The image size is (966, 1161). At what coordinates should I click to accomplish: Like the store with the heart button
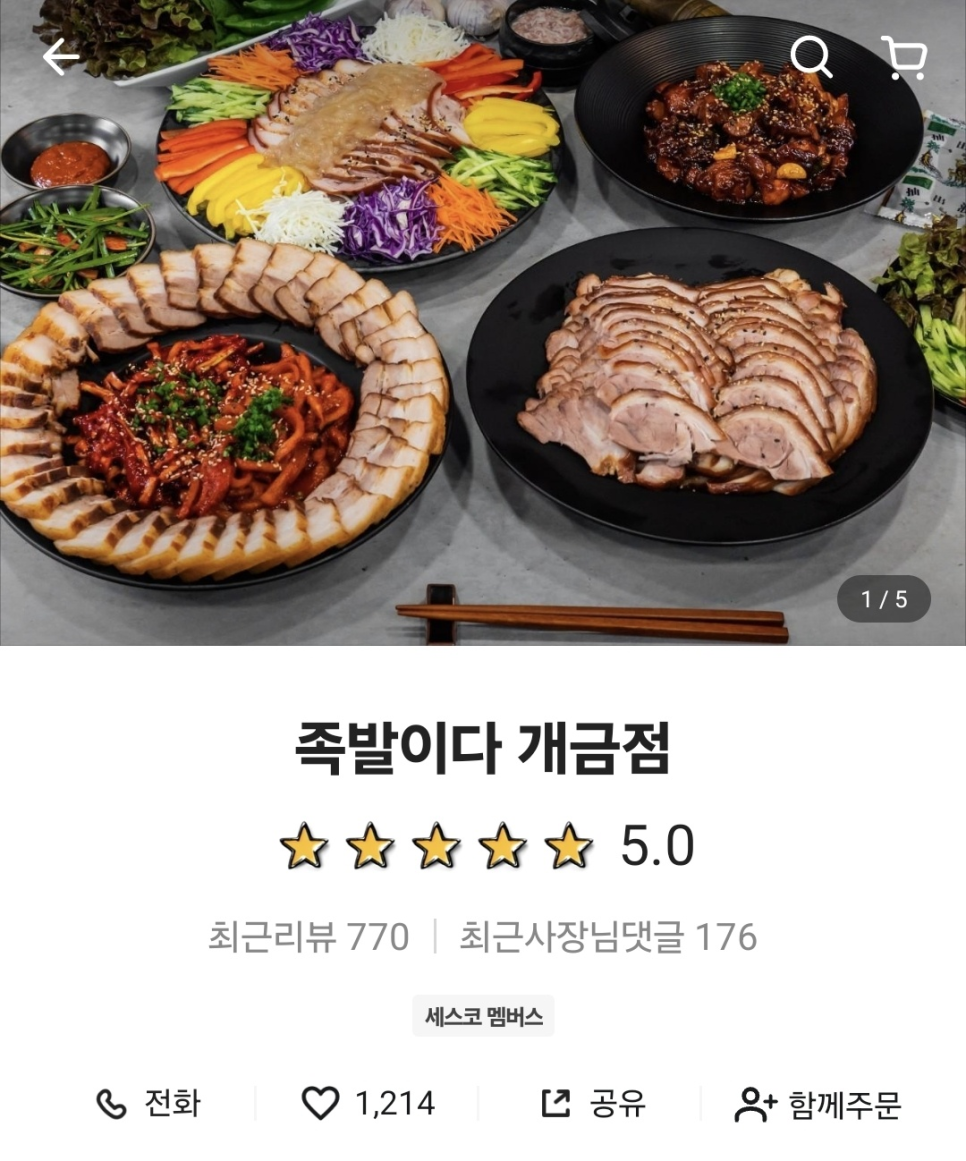367,1104
